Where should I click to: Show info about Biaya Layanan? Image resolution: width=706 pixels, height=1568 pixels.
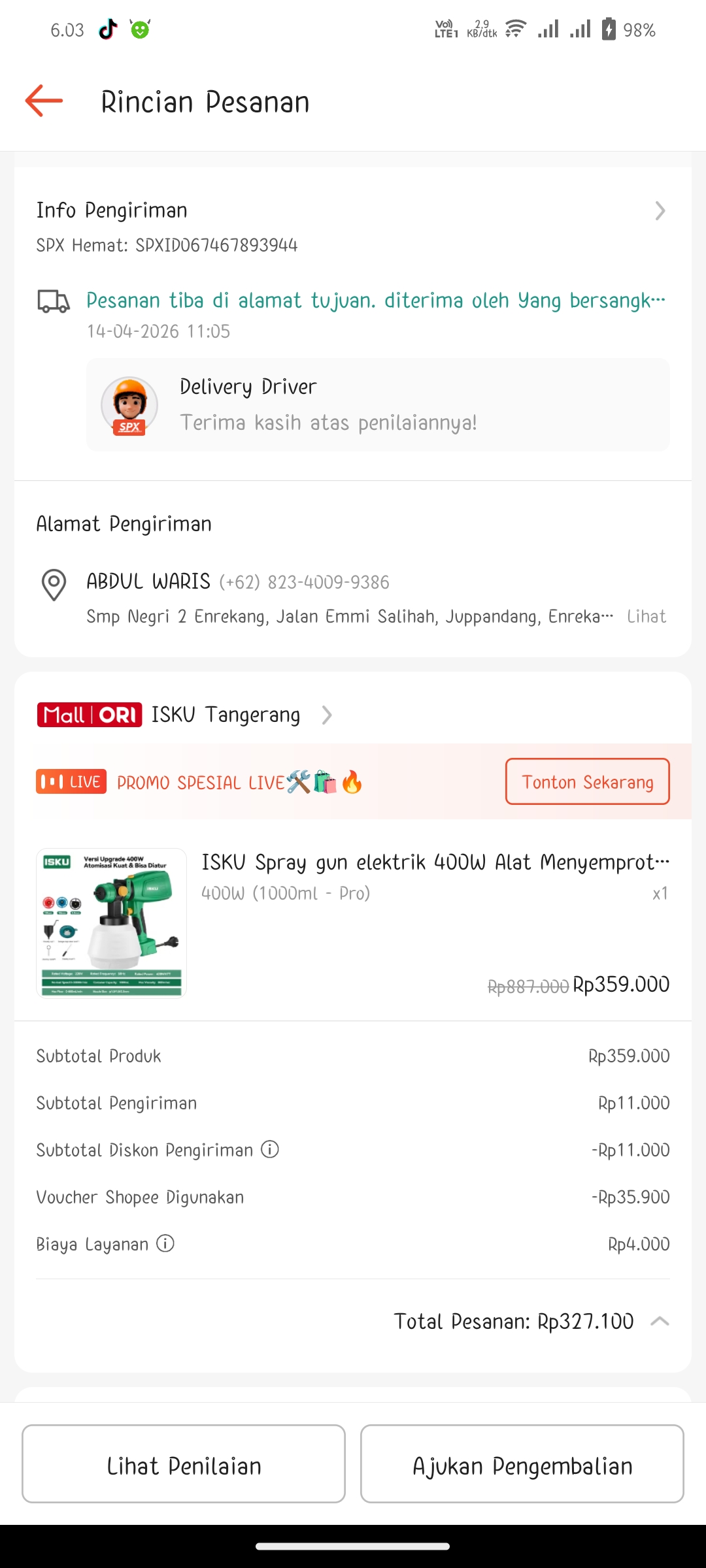165,1243
